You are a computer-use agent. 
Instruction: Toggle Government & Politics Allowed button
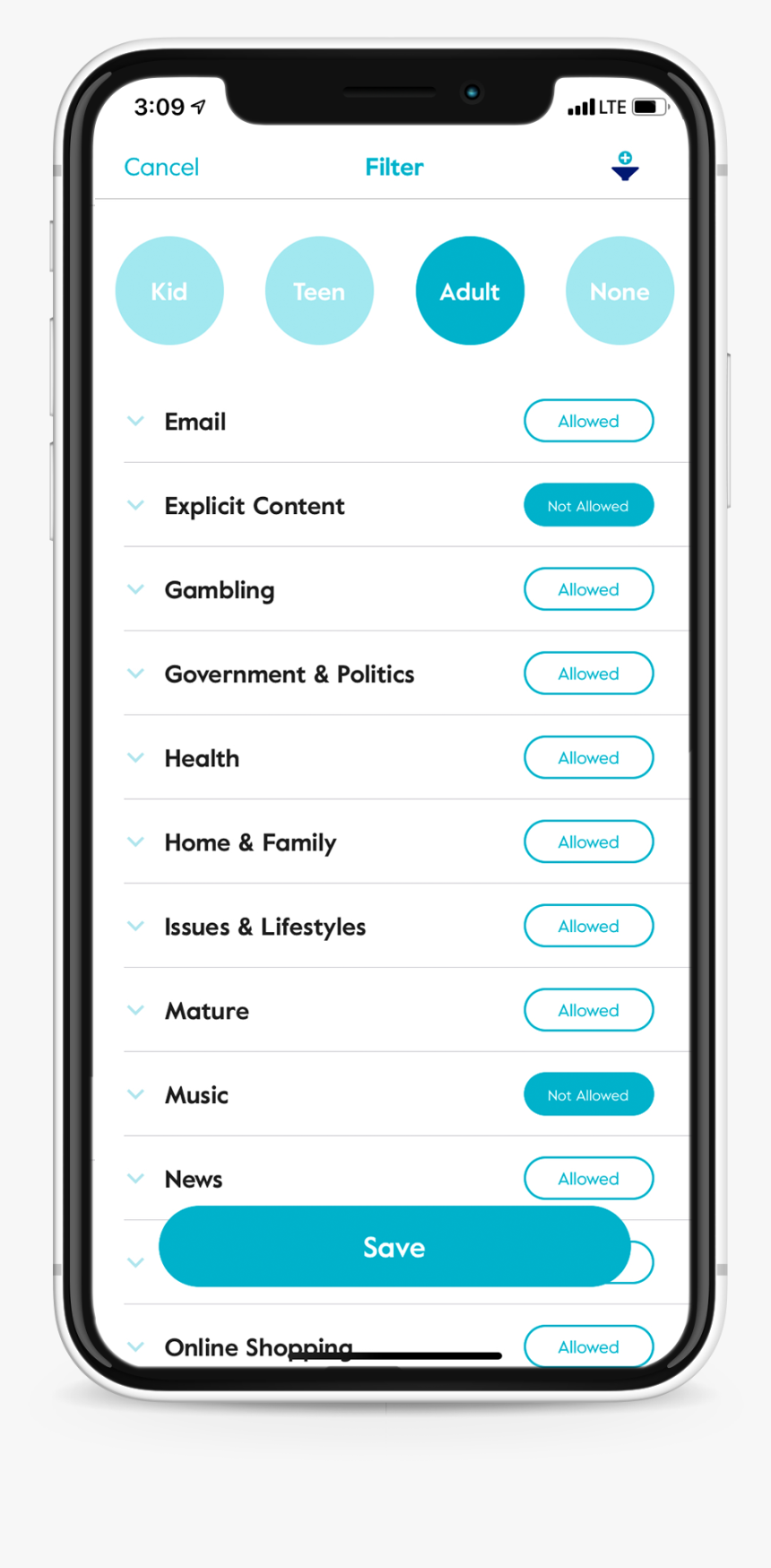click(x=588, y=674)
